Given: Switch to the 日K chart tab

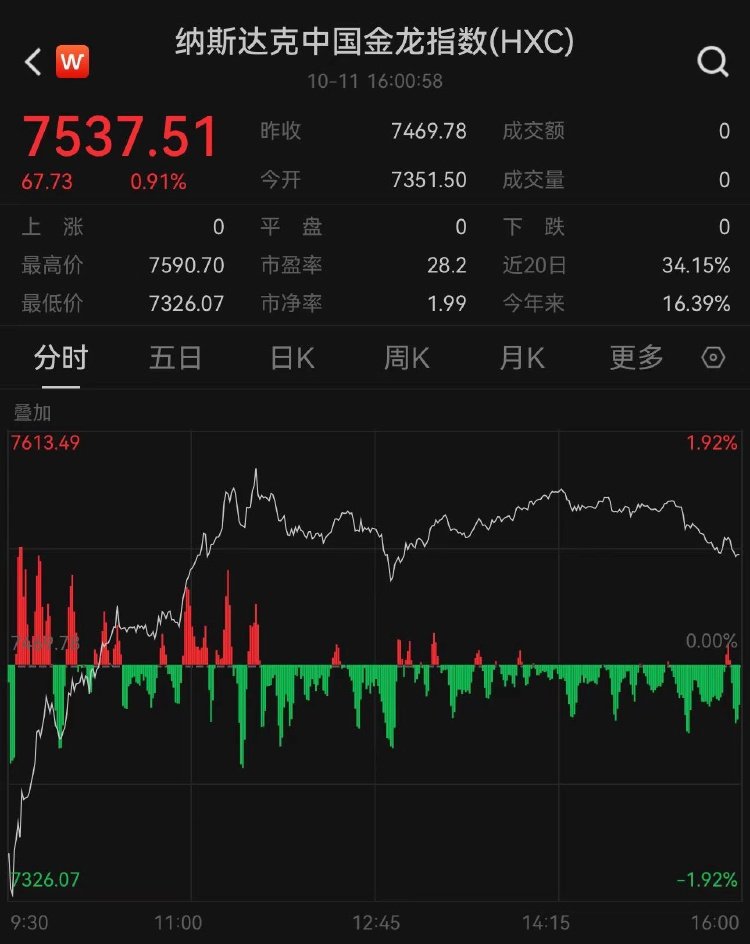Looking at the screenshot, I should [x=292, y=358].
